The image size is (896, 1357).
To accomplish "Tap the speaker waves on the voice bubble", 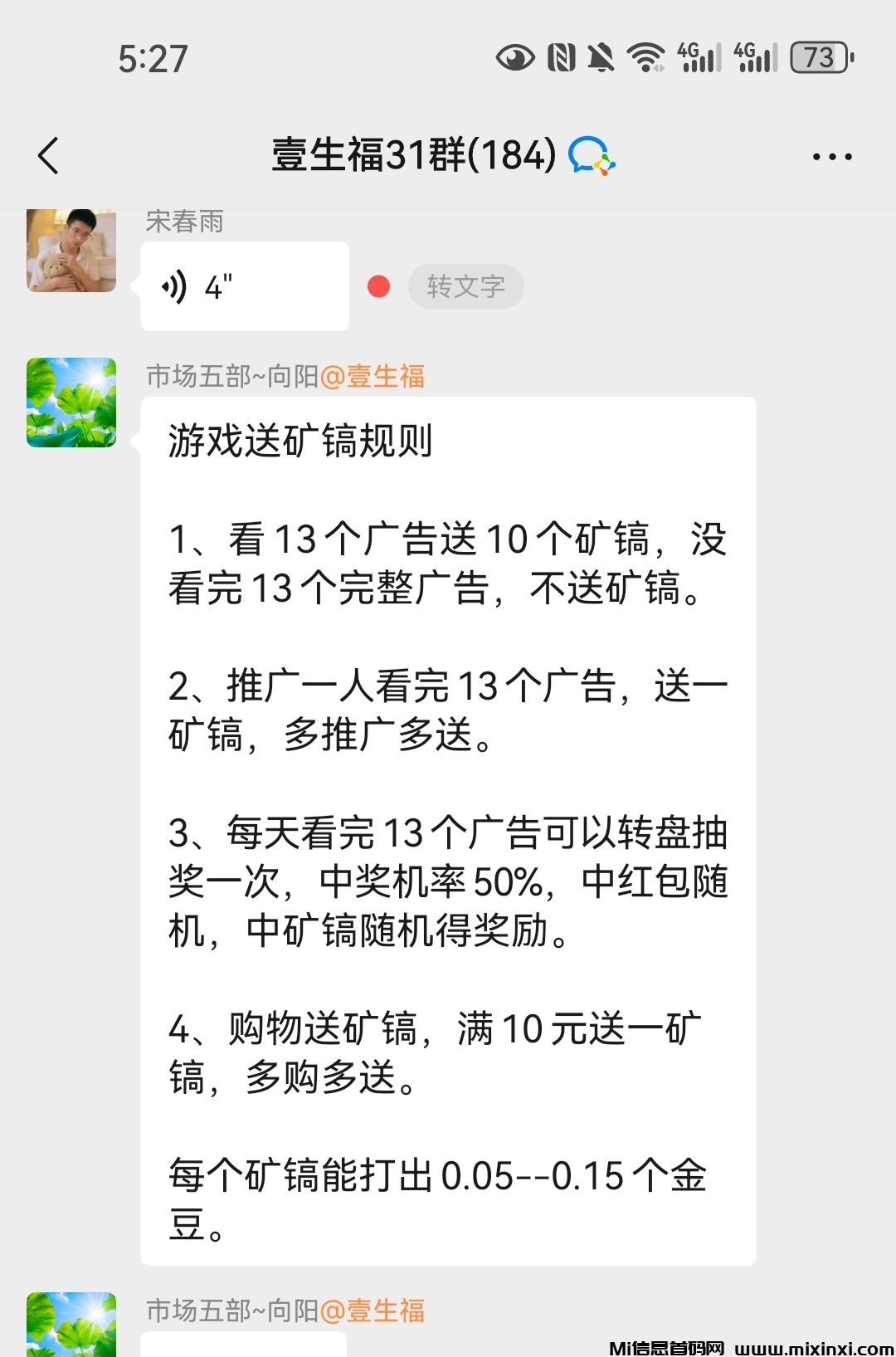I will (175, 286).
